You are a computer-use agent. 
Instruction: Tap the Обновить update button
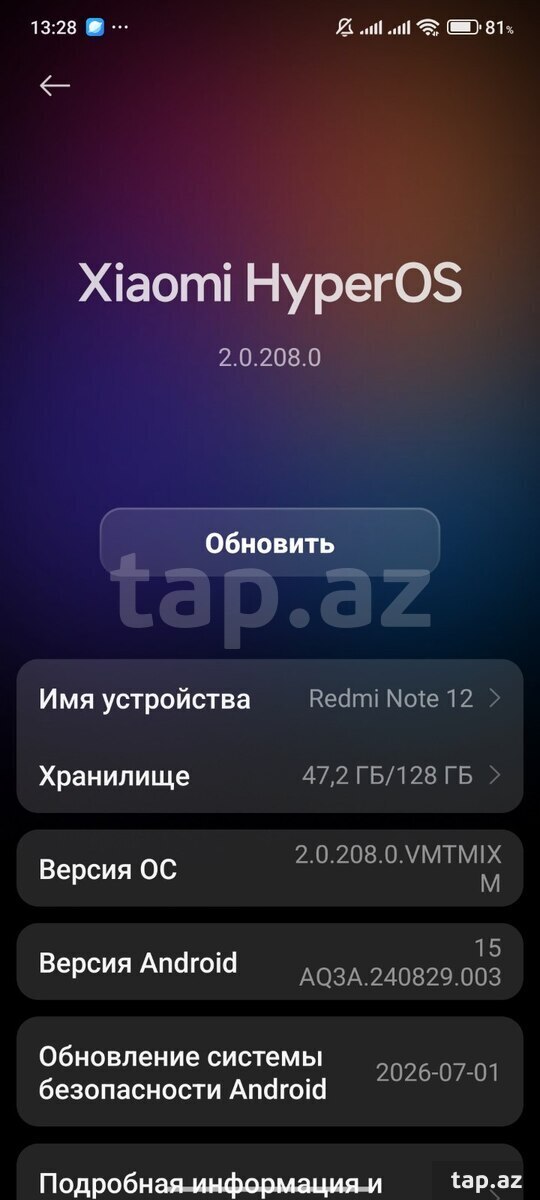tap(270, 543)
